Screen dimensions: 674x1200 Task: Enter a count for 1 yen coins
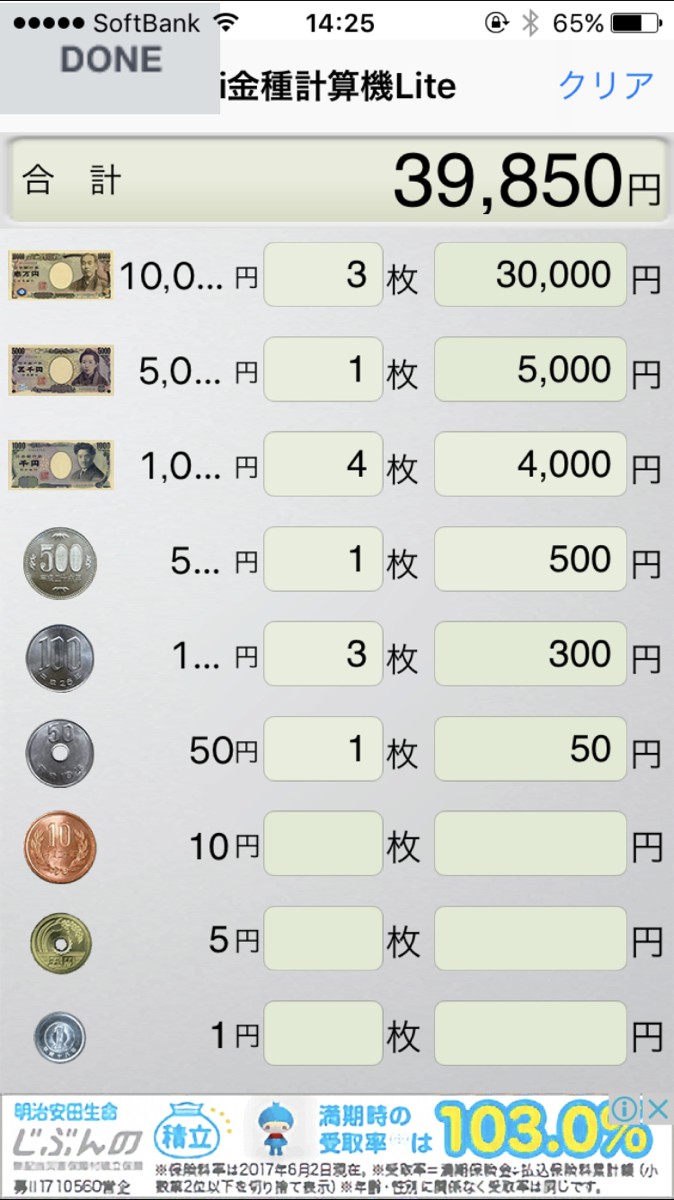tap(322, 1035)
